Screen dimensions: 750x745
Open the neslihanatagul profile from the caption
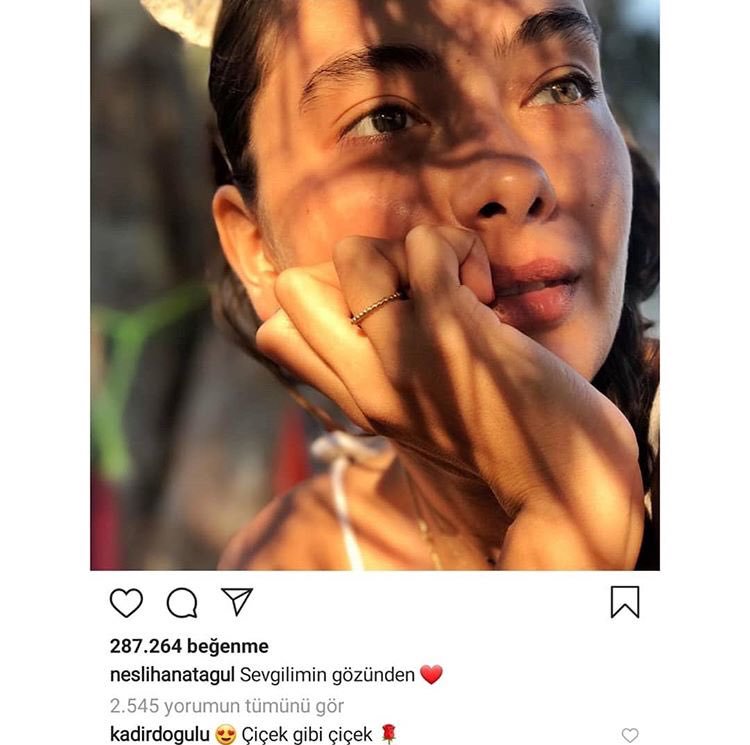coord(172,675)
